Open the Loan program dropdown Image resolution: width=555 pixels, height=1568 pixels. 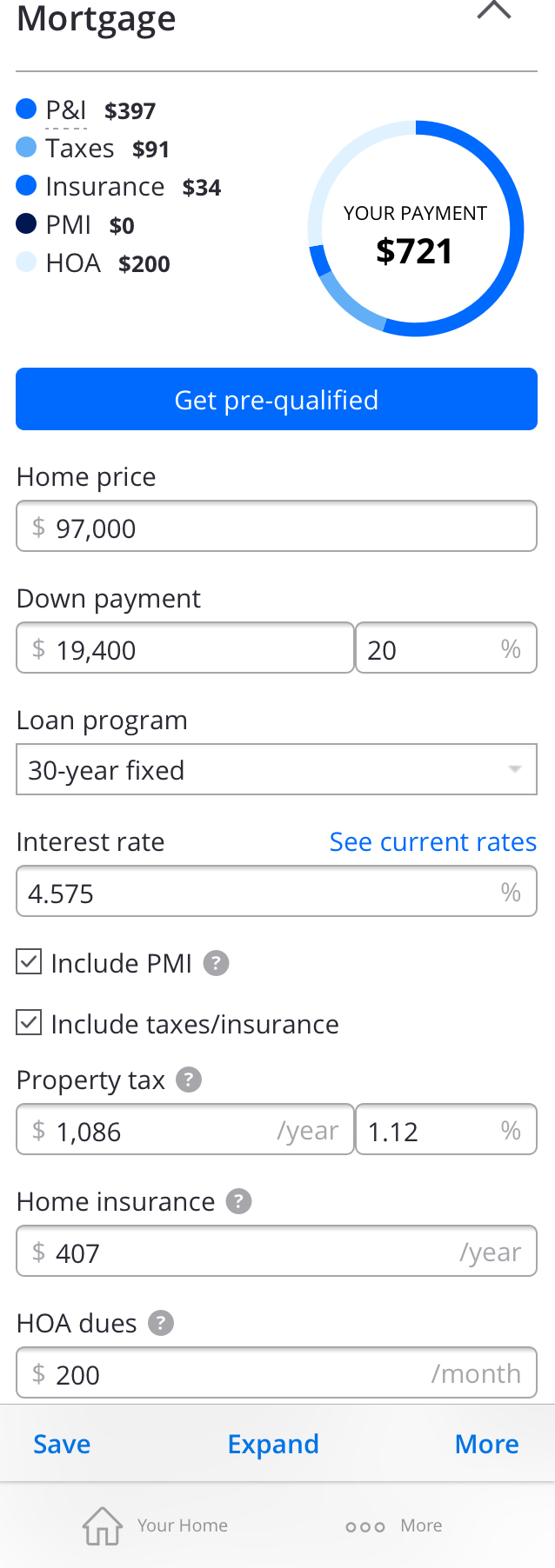pos(277,770)
